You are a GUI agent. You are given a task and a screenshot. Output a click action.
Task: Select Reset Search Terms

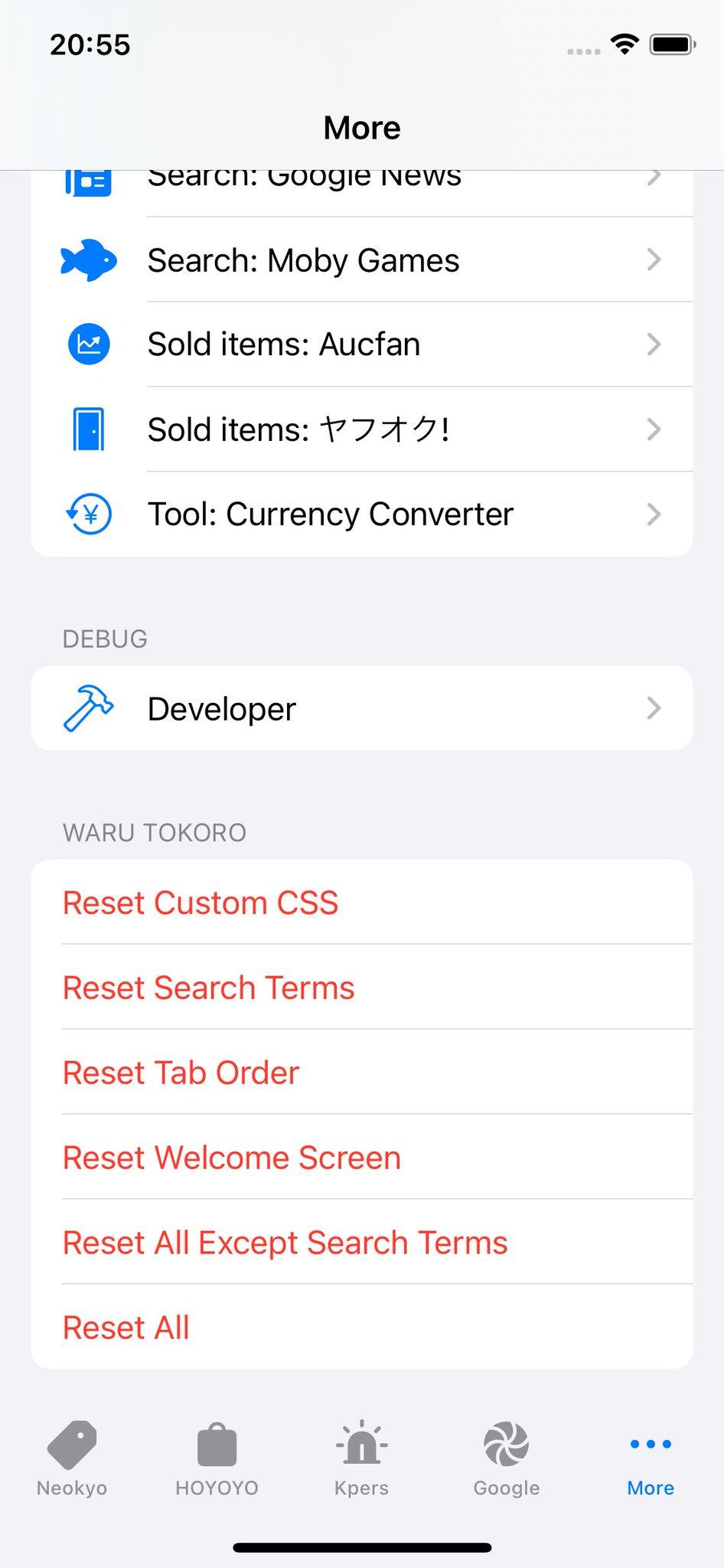click(362, 987)
